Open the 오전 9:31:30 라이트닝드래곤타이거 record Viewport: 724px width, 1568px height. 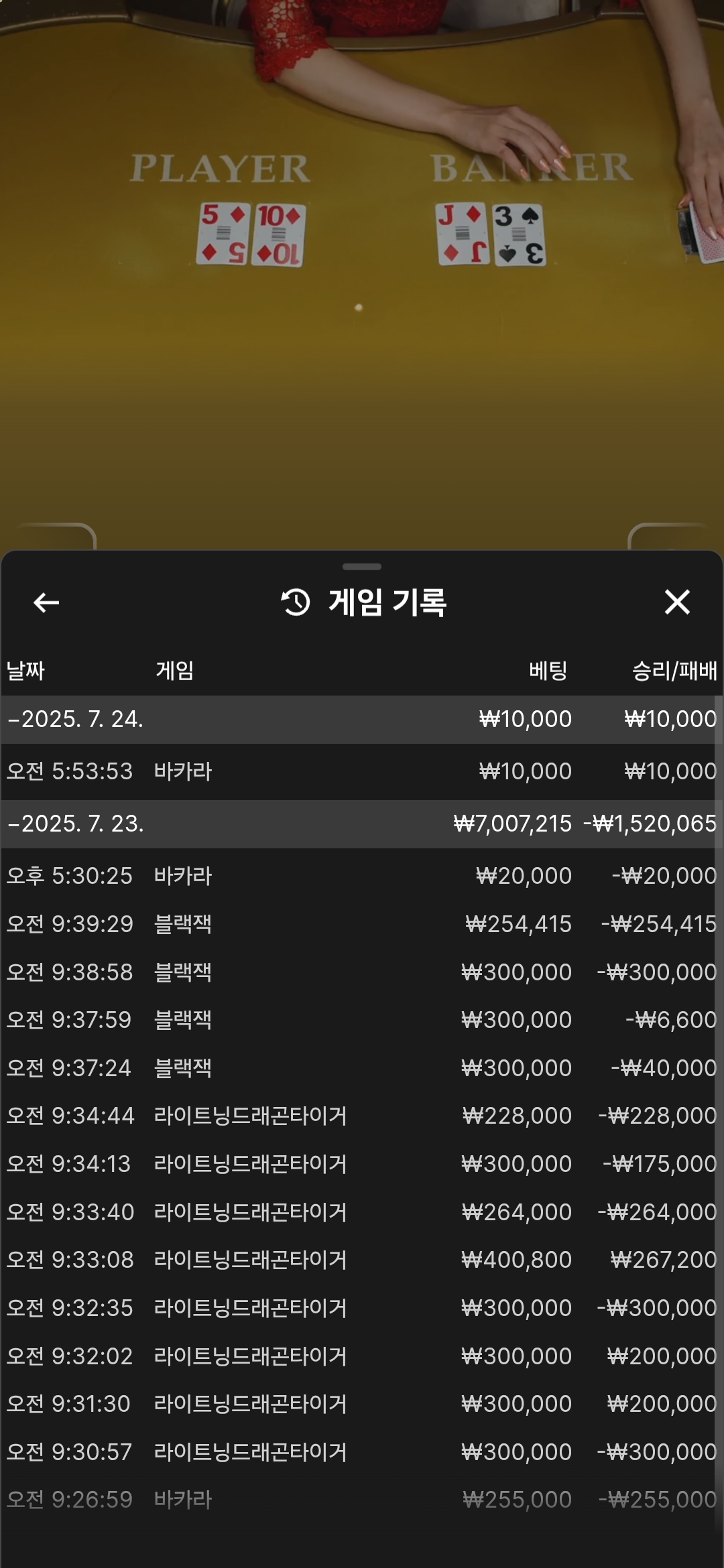(x=362, y=1404)
